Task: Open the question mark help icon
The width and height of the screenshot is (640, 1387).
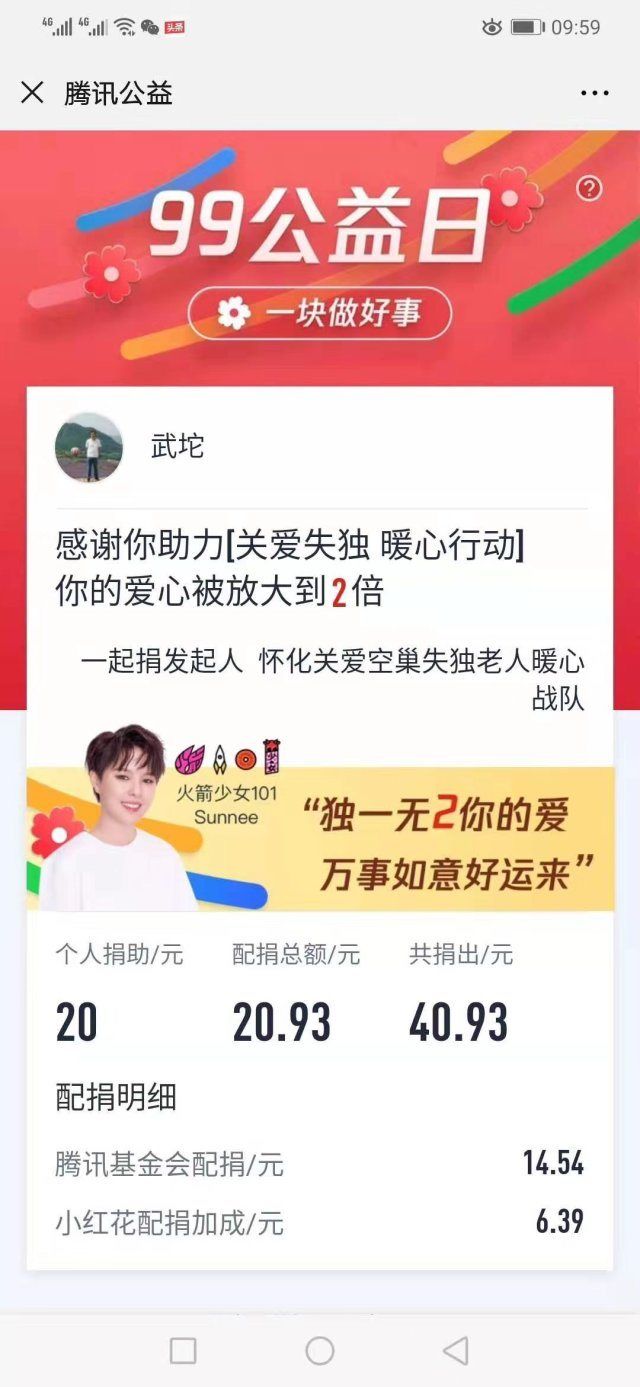Action: pos(589,188)
